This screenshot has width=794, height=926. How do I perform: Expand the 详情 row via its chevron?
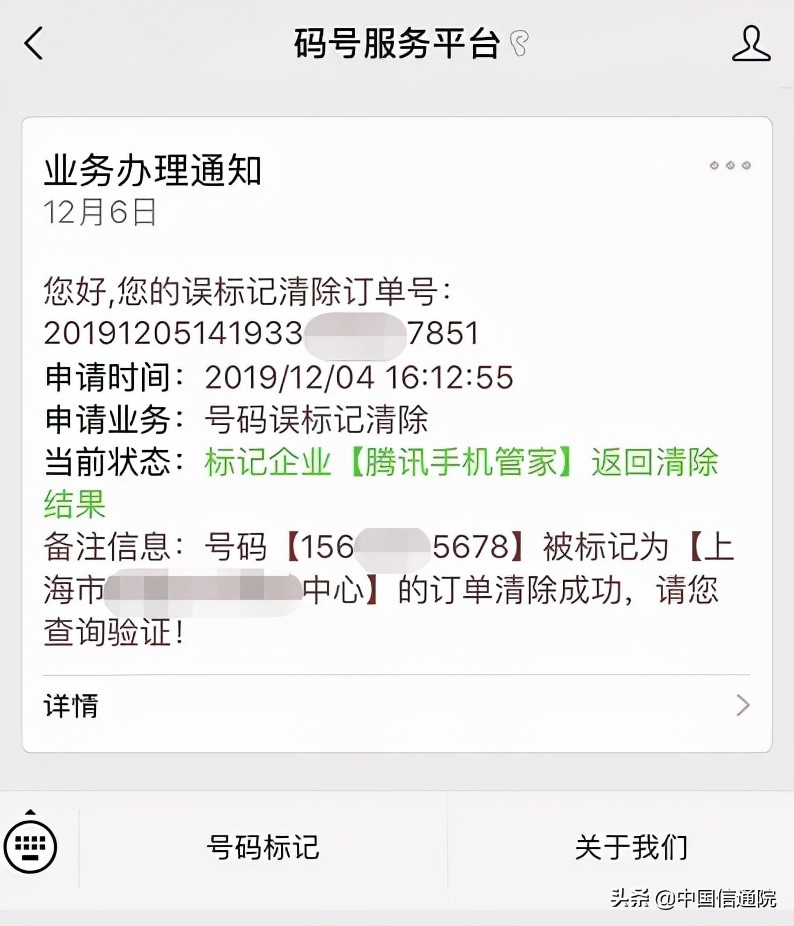(x=742, y=706)
